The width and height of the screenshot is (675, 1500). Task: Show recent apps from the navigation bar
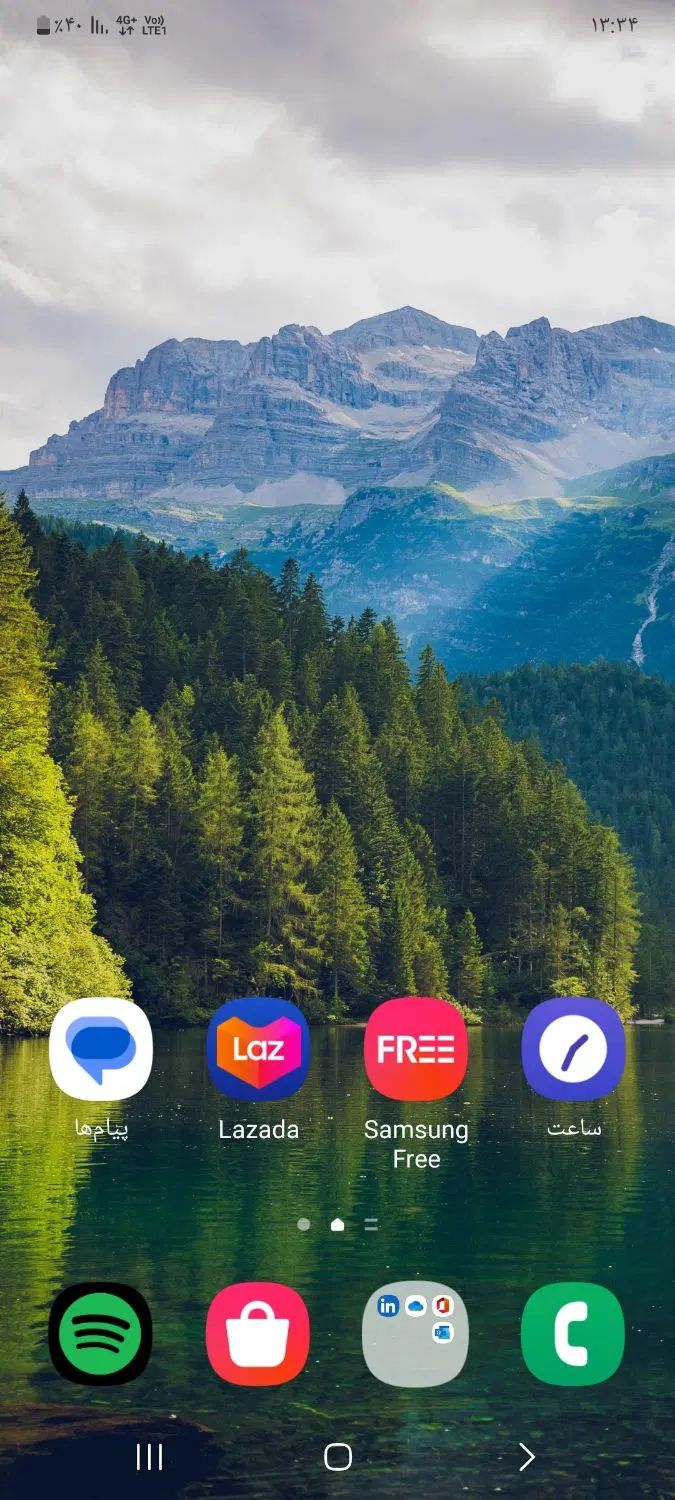coord(149,1457)
